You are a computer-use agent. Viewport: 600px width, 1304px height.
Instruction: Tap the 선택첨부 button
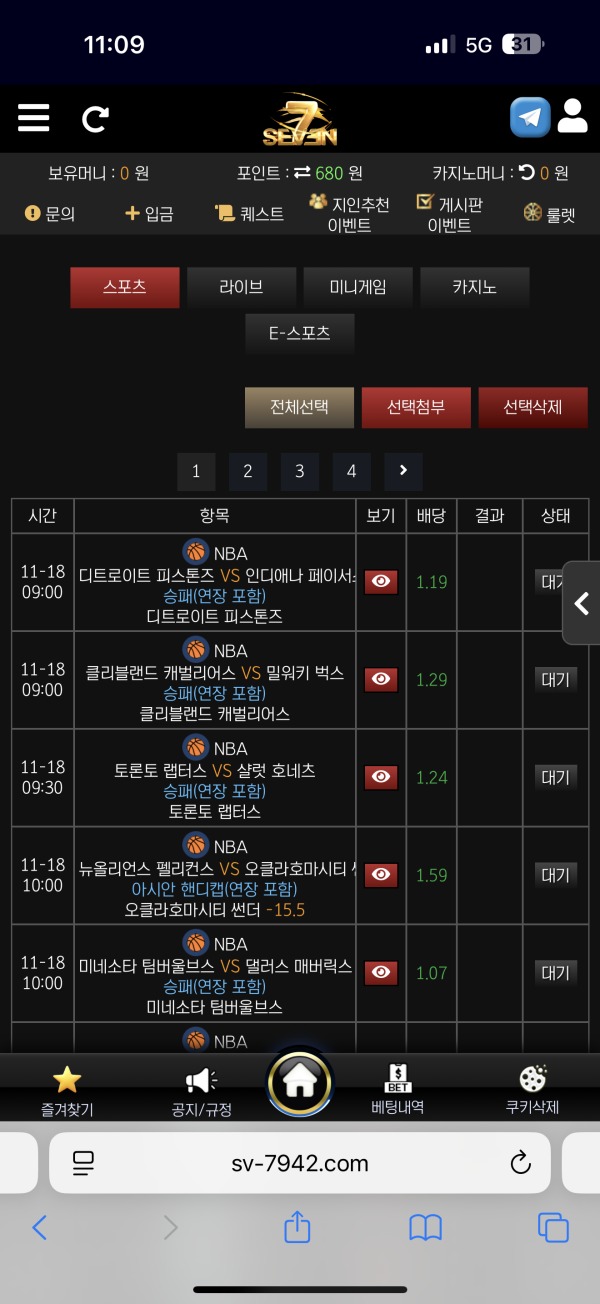point(416,407)
